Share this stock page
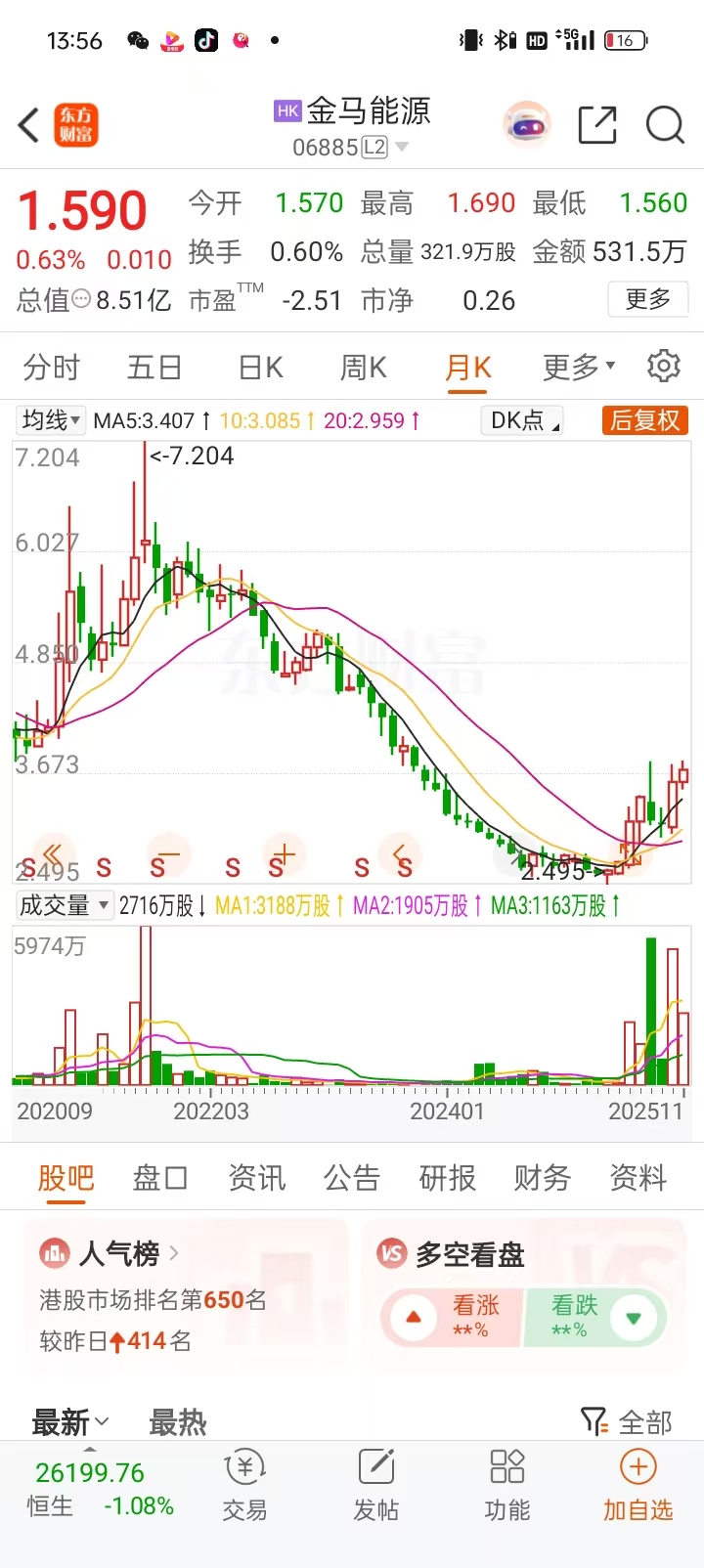This screenshot has width=704, height=1568. [x=597, y=126]
